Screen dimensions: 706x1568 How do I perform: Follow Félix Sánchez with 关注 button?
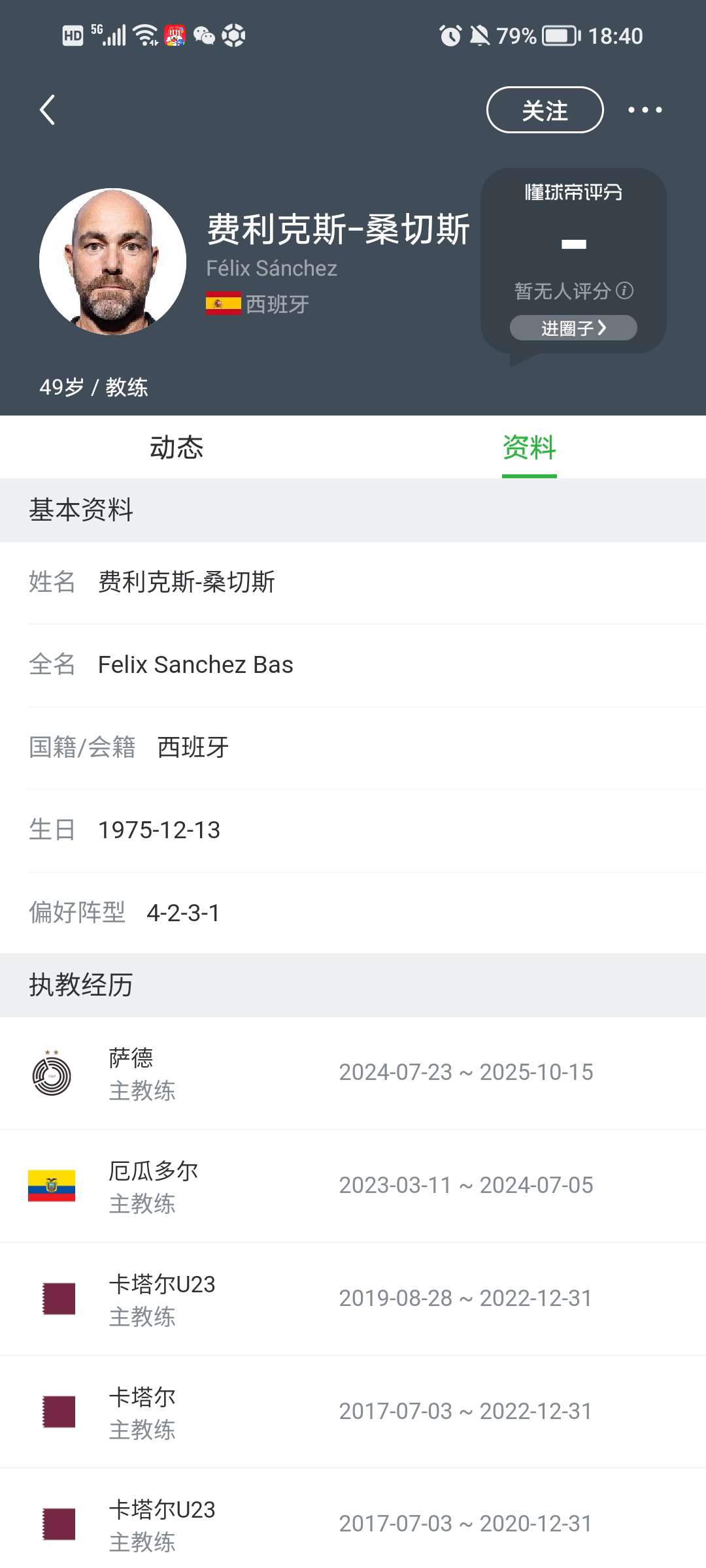545,110
